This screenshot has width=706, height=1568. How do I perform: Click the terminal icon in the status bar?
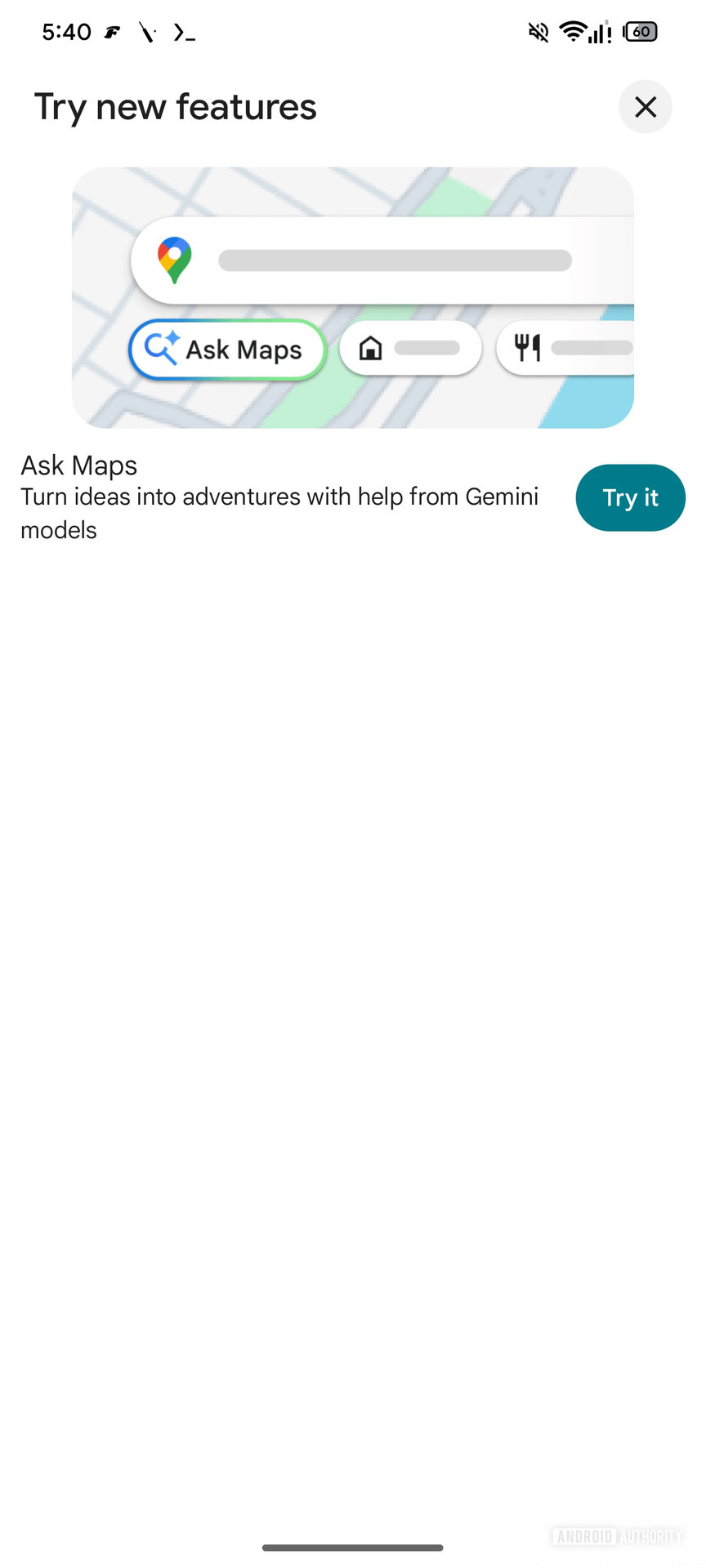184,33
